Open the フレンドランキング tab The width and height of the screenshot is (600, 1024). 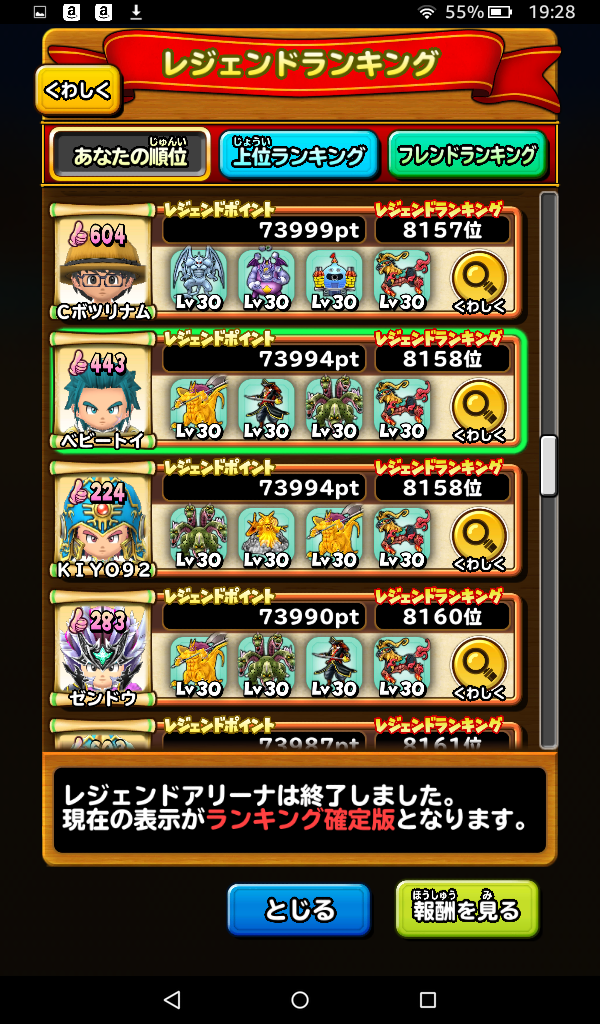tap(467, 155)
